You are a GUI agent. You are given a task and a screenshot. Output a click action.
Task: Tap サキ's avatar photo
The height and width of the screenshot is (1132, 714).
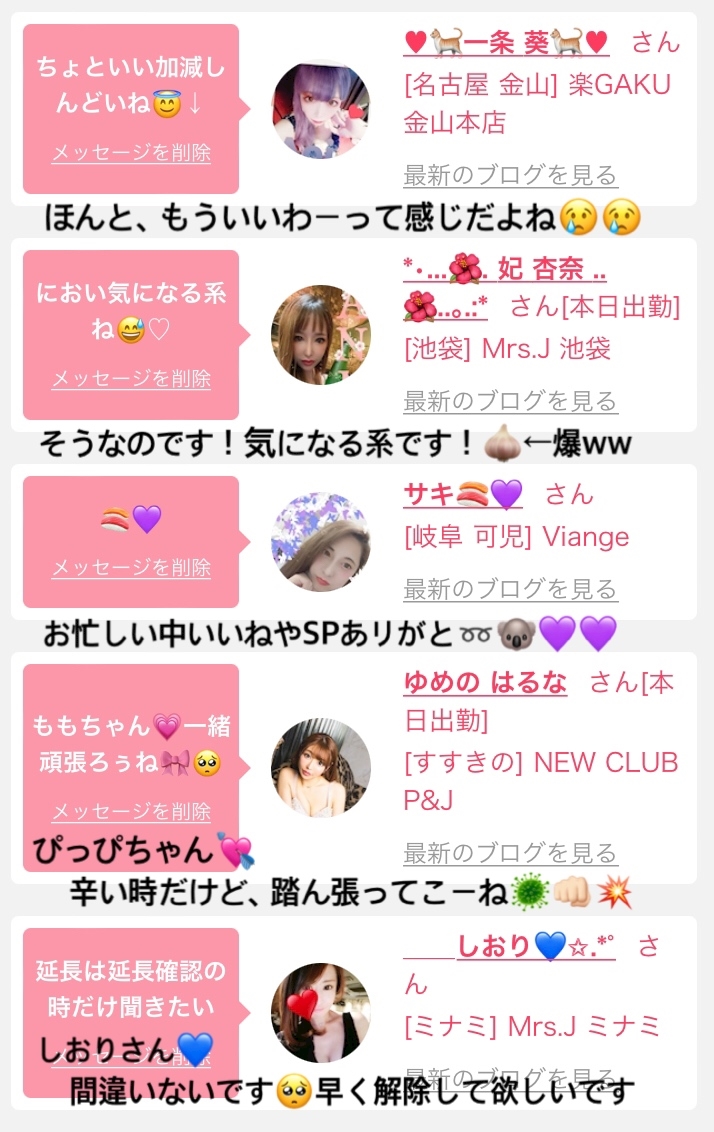(x=321, y=542)
